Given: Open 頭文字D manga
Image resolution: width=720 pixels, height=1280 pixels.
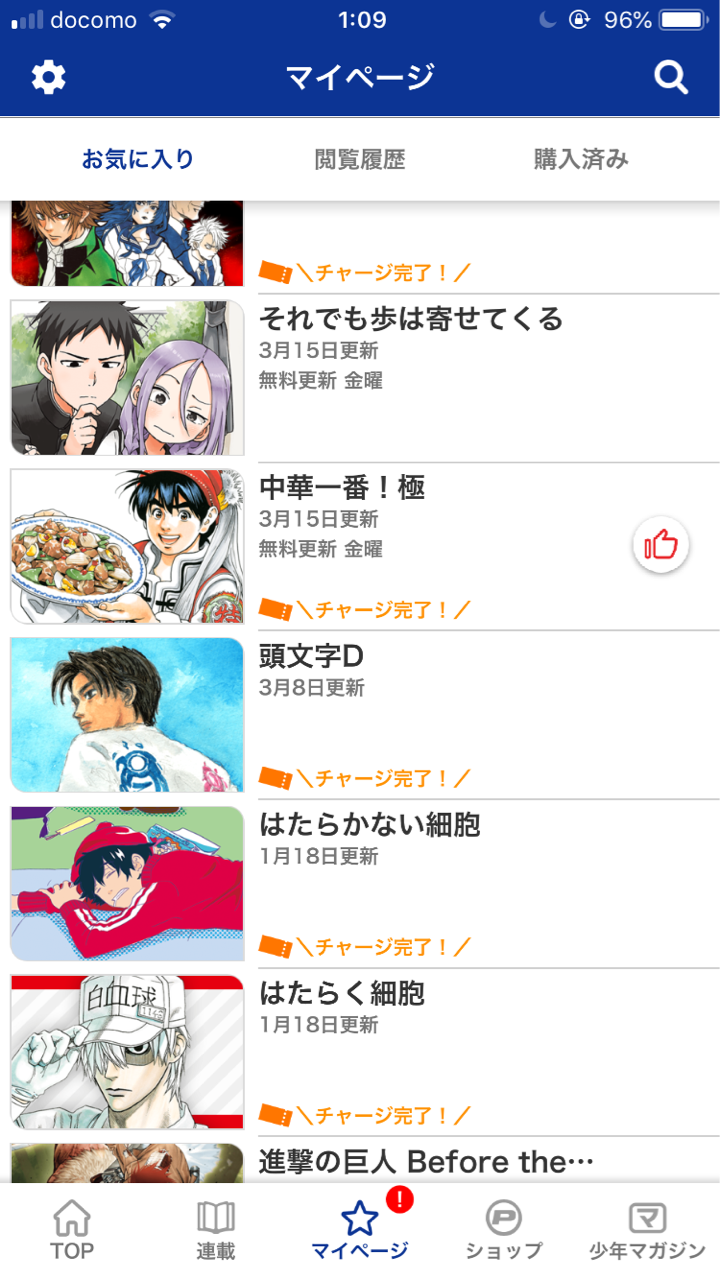Looking at the screenshot, I should (x=311, y=657).
